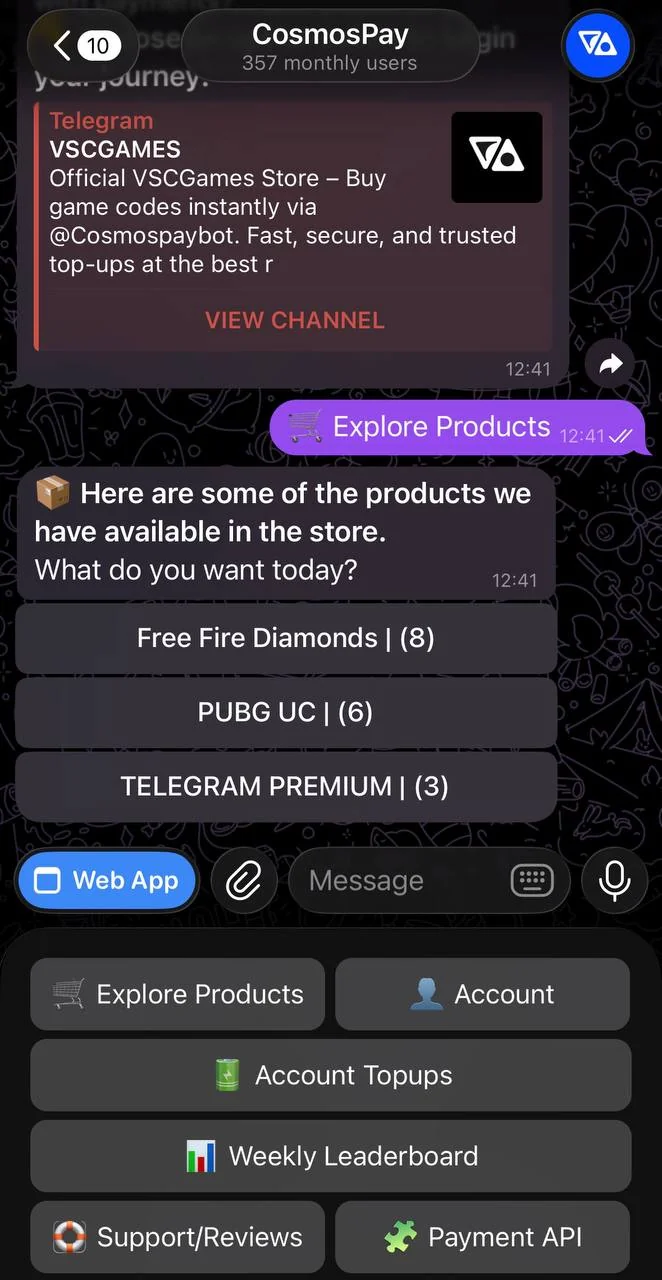Viewport: 662px width, 1280px height.
Task: Forward the VSCGAMES channel message
Action: [610, 364]
